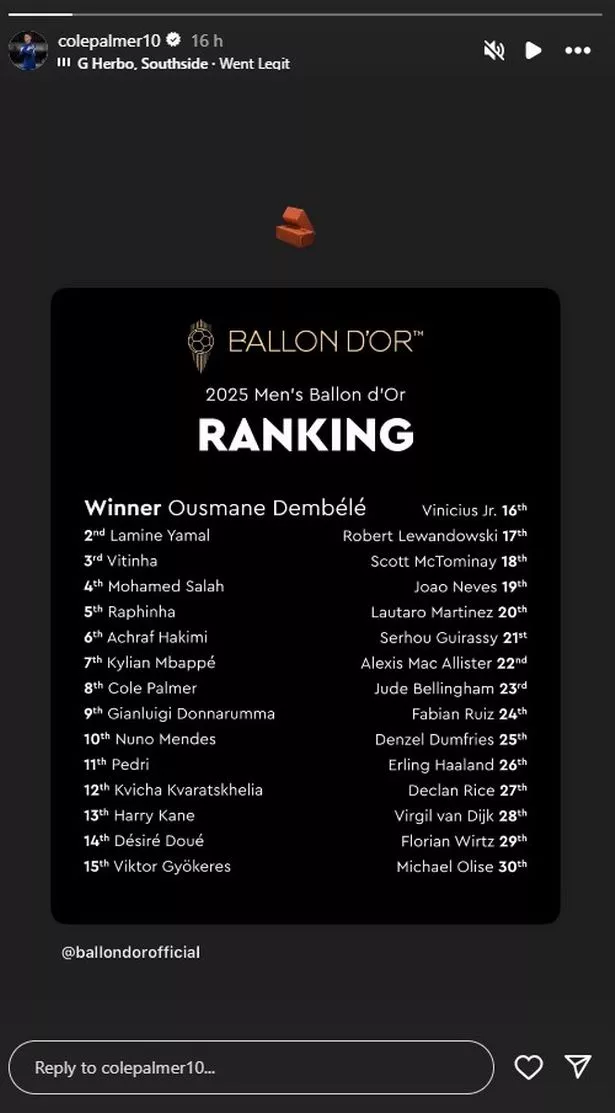Unmute the story sound

point(494,50)
